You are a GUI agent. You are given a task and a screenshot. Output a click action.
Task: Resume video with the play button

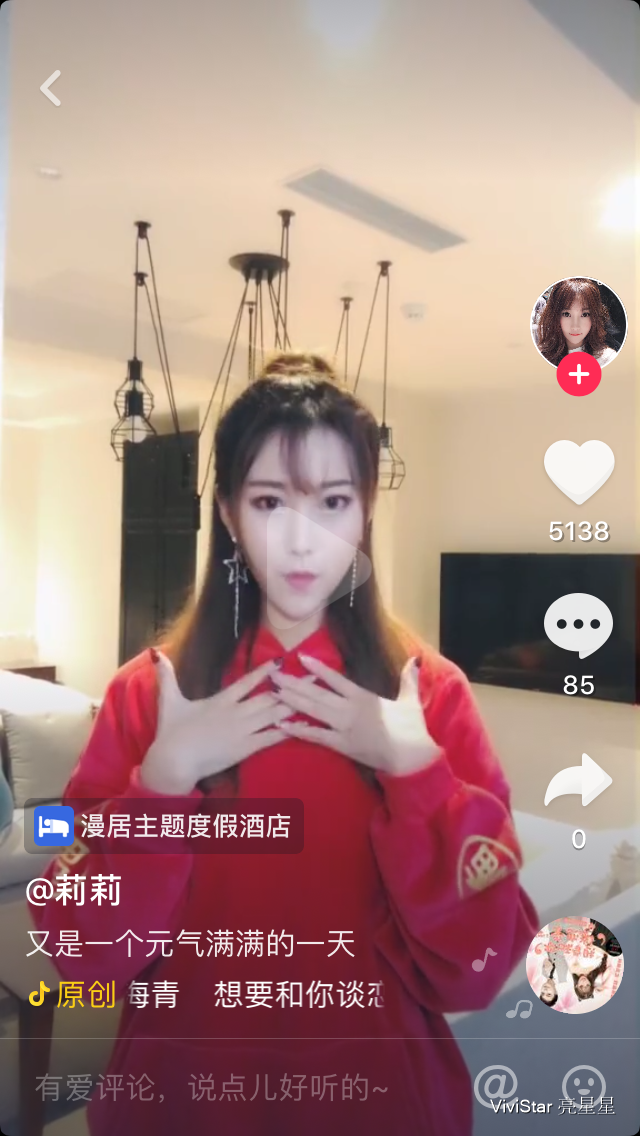pyautogui.click(x=318, y=561)
